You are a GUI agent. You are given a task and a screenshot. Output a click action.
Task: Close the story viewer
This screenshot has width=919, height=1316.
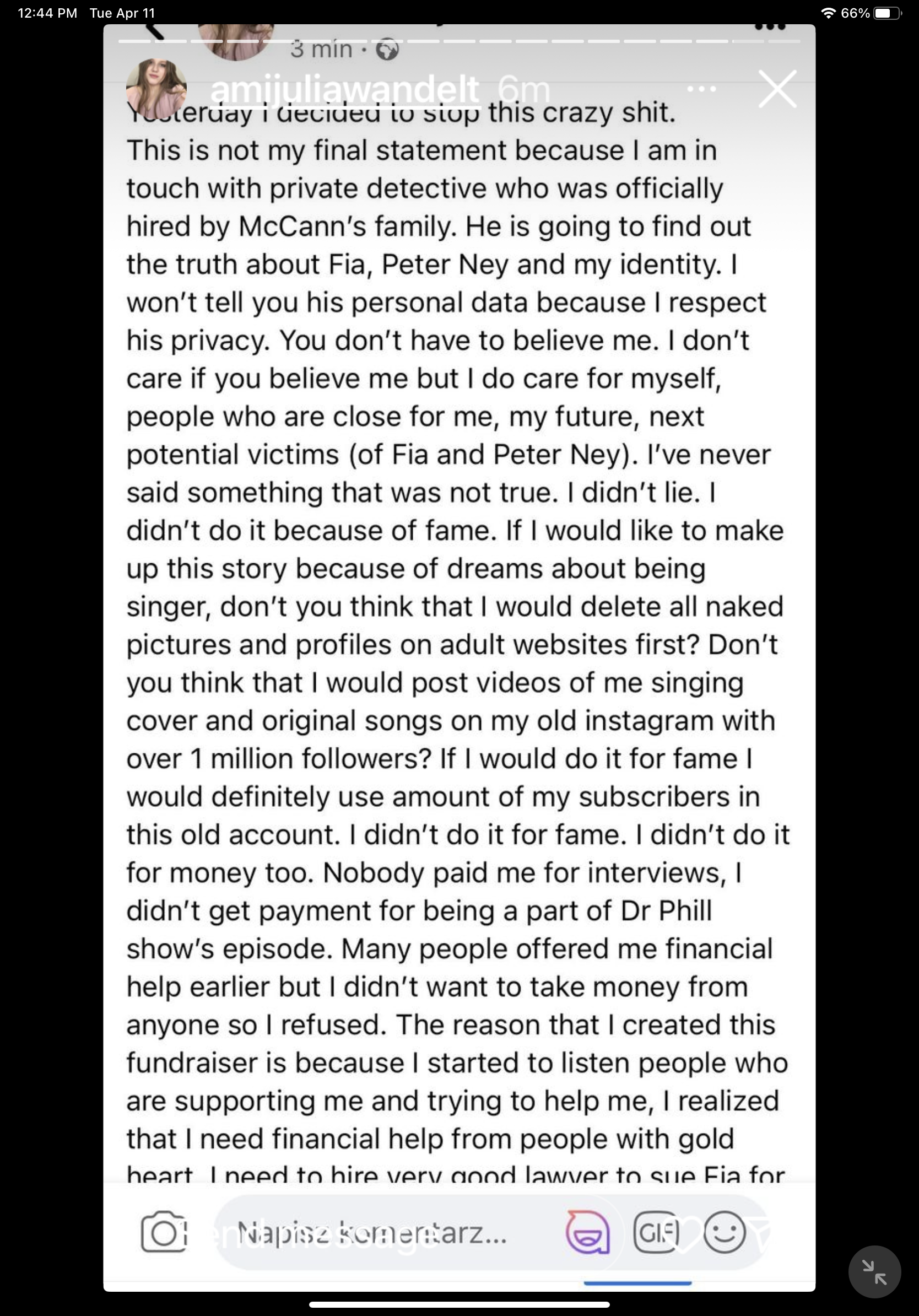777,89
